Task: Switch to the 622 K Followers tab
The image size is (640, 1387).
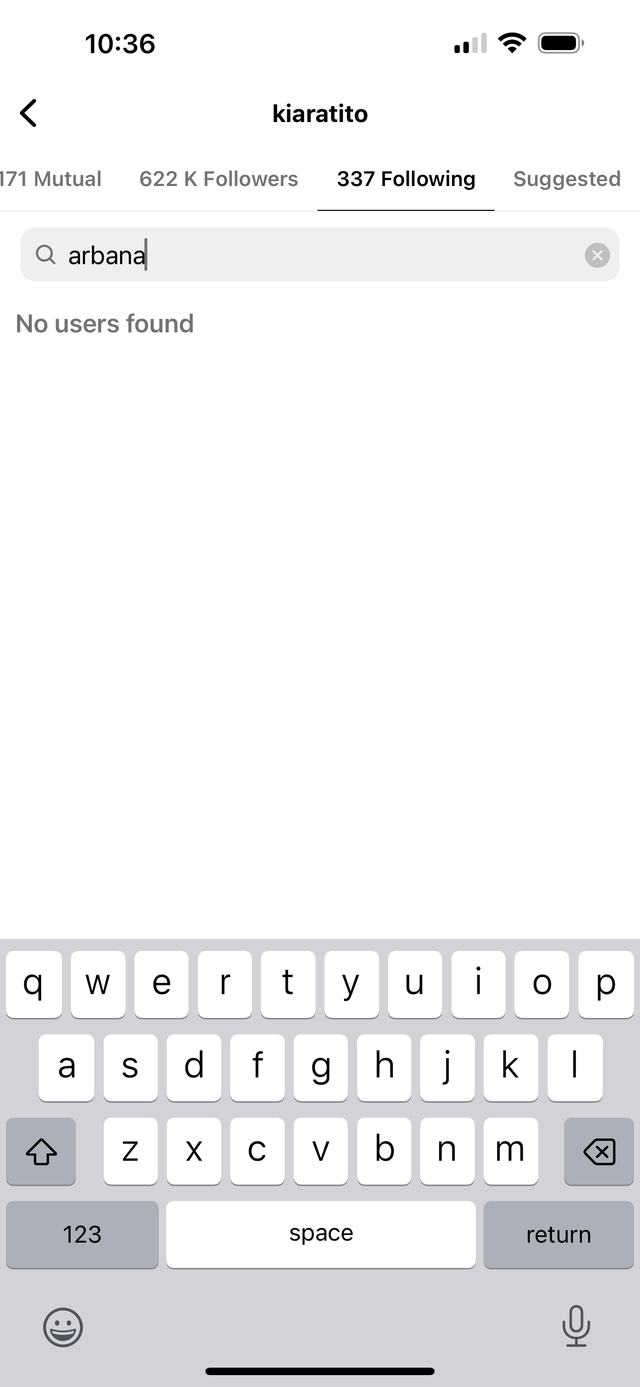Action: point(218,179)
